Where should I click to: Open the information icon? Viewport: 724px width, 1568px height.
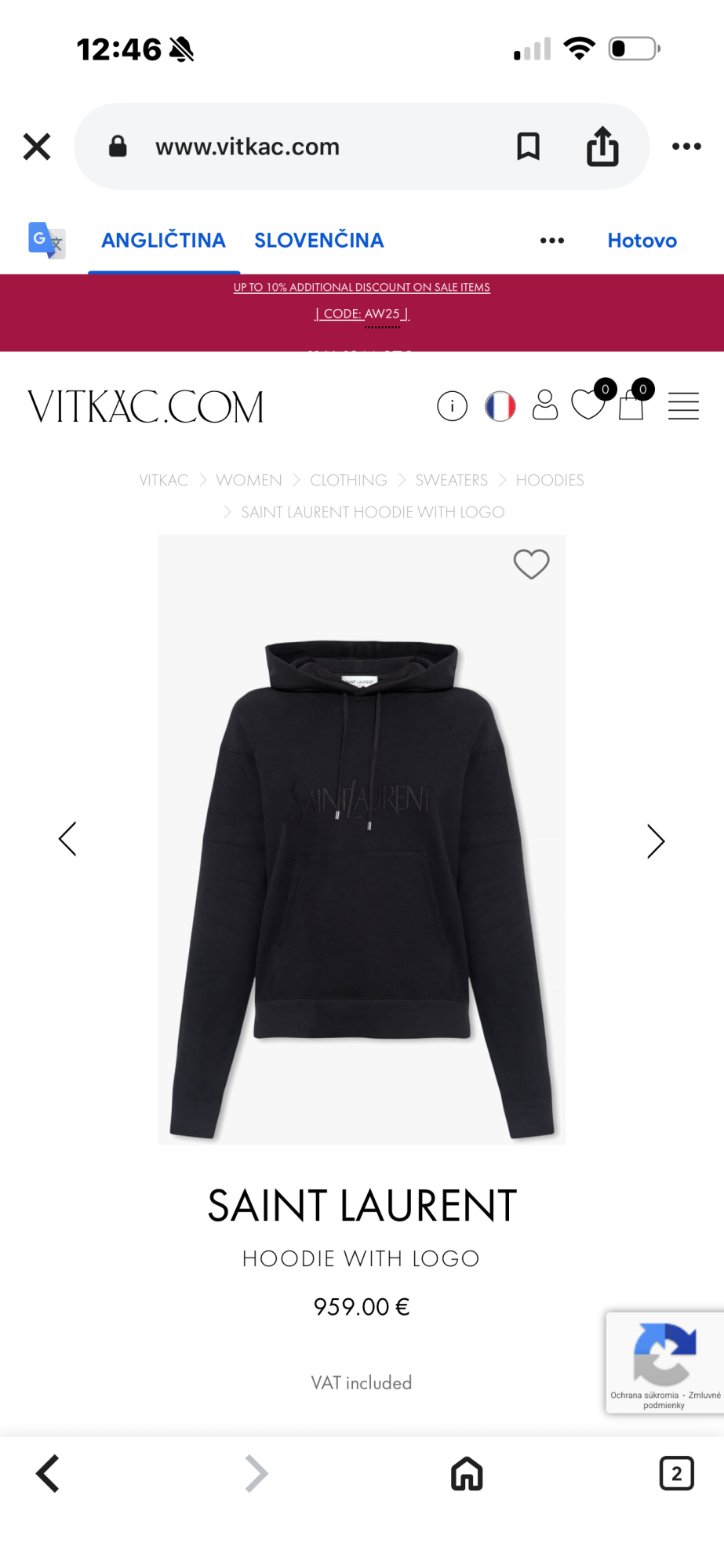452,406
